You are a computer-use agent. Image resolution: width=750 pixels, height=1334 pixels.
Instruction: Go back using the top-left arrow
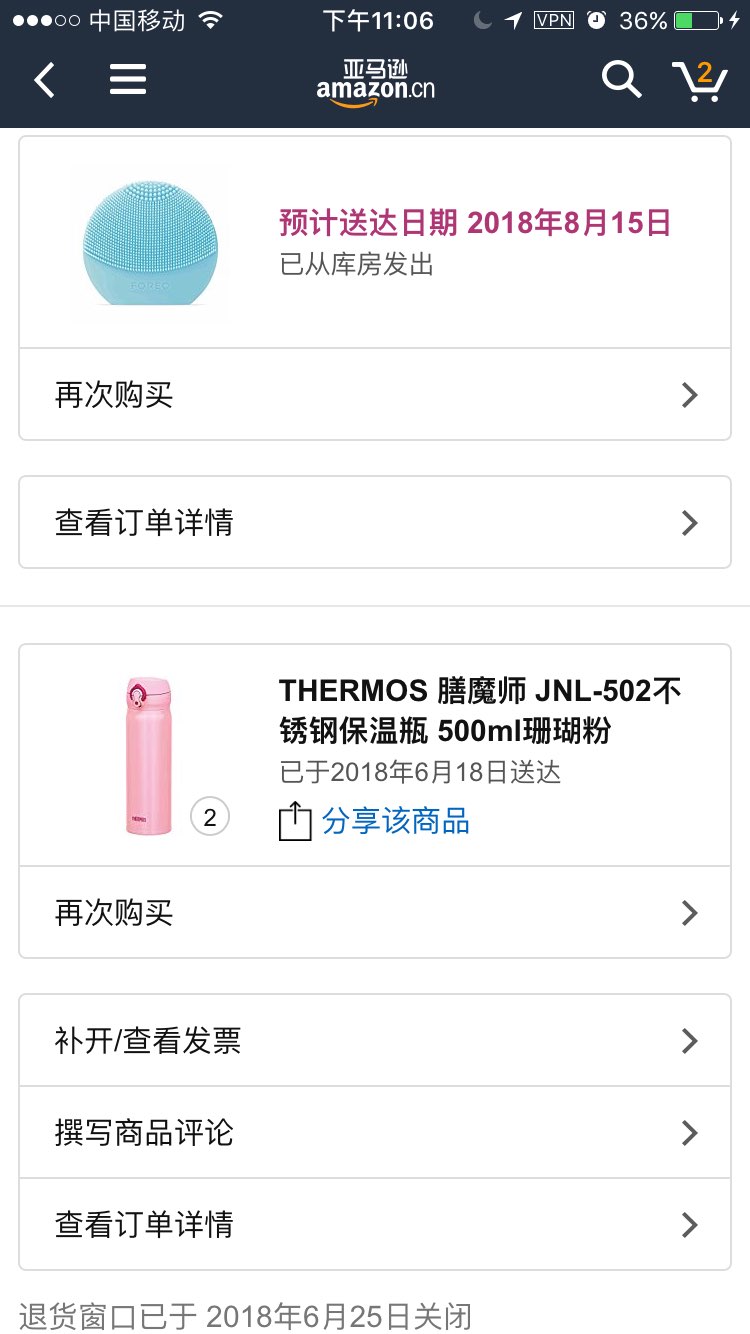[x=44, y=80]
